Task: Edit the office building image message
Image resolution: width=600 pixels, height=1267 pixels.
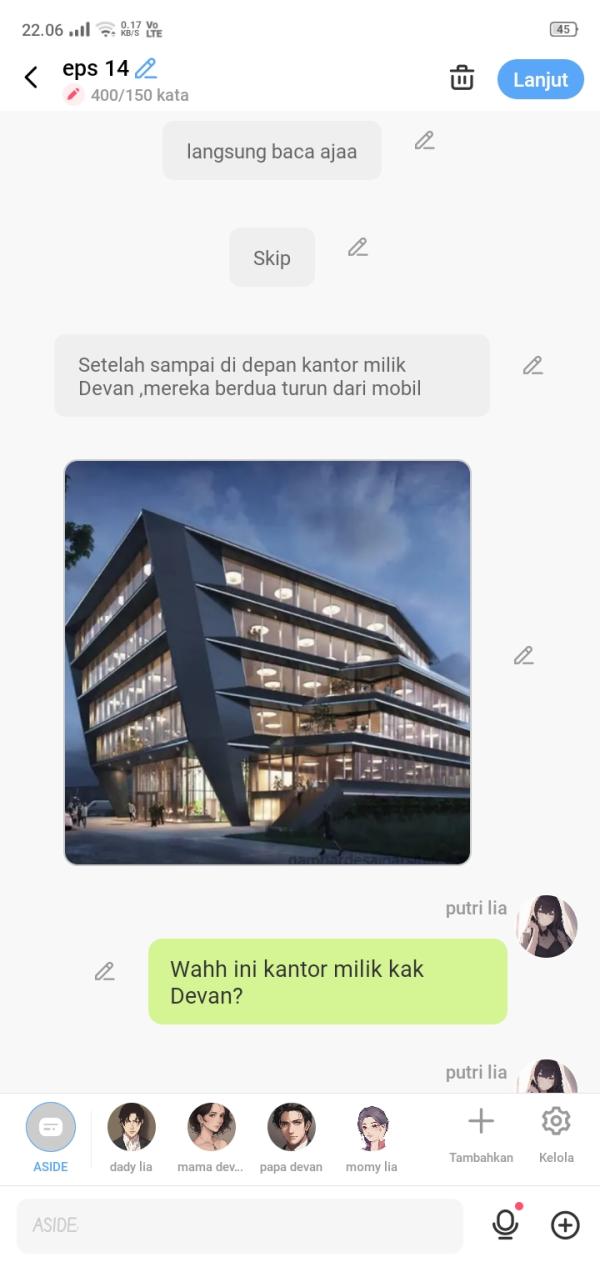Action: (x=524, y=656)
